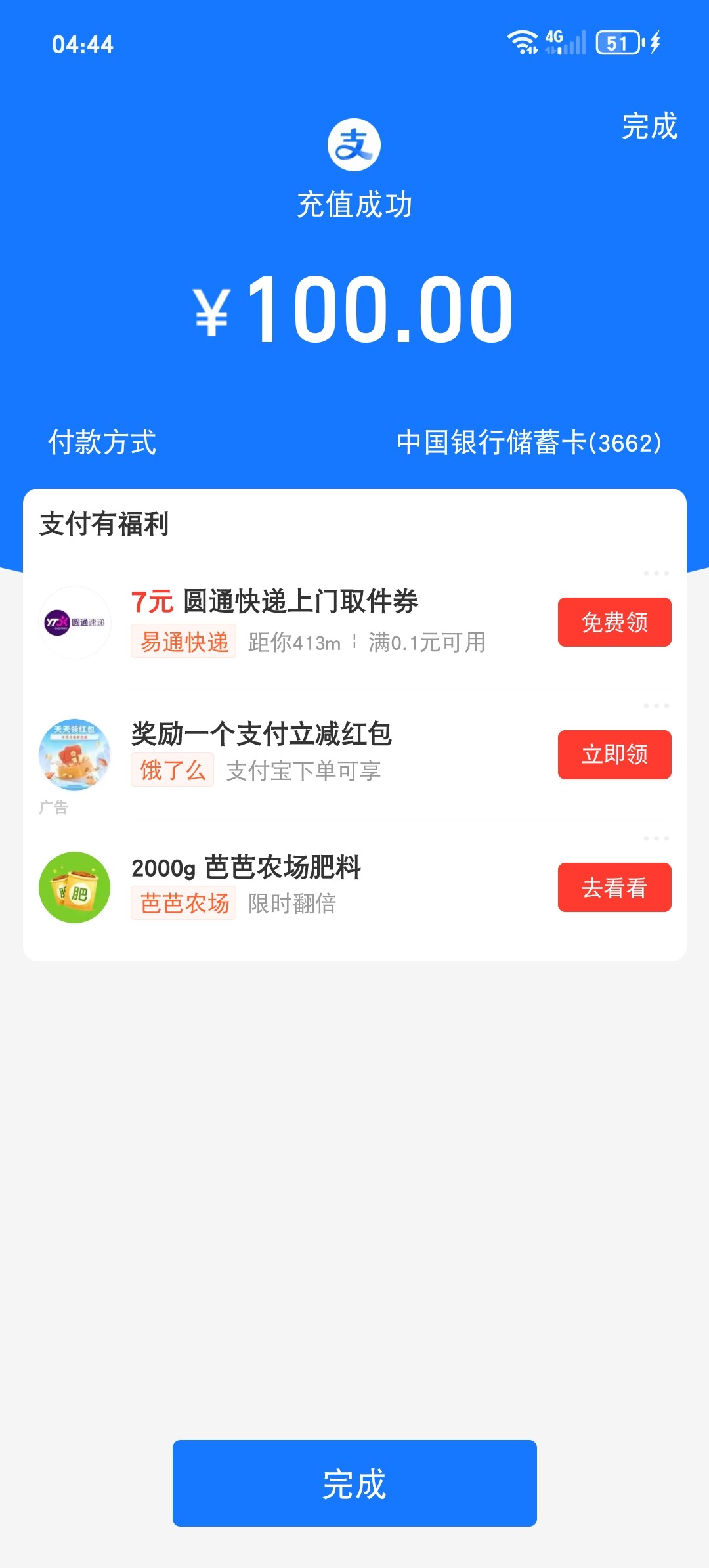This screenshot has height=1568, width=709.
Task: Open the 7元 圆通快递上门取件券 offer
Action: (274, 601)
